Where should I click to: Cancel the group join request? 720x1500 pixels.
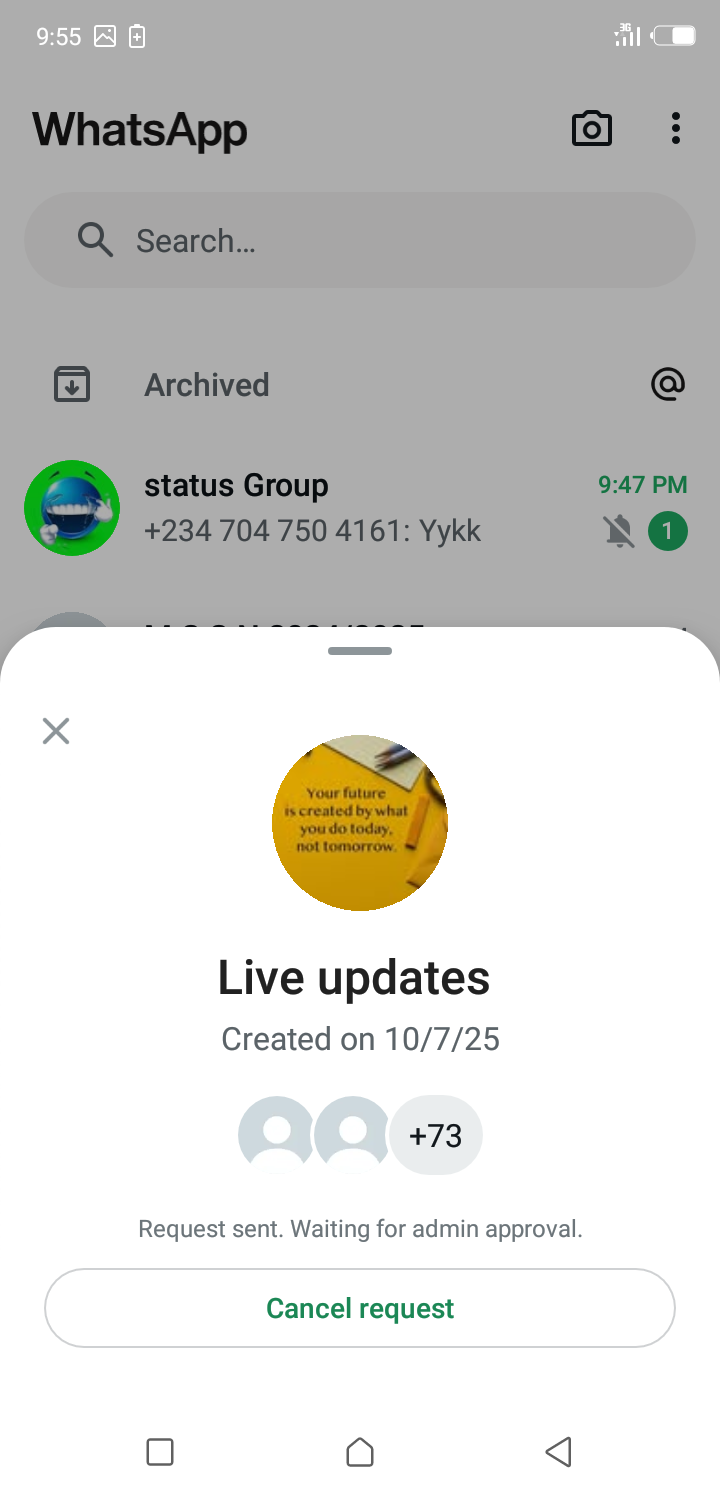(360, 1308)
